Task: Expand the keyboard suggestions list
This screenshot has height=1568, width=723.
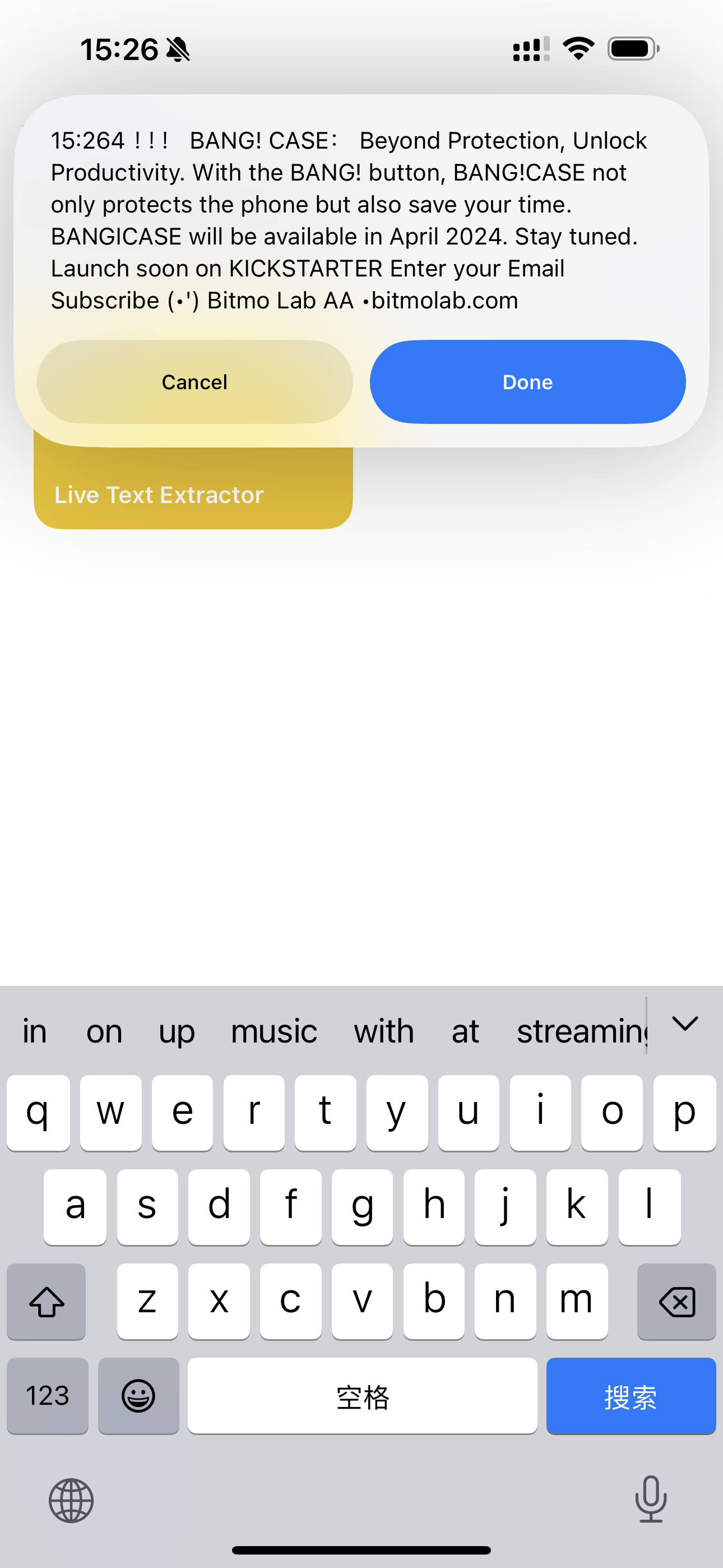Action: [x=685, y=1024]
